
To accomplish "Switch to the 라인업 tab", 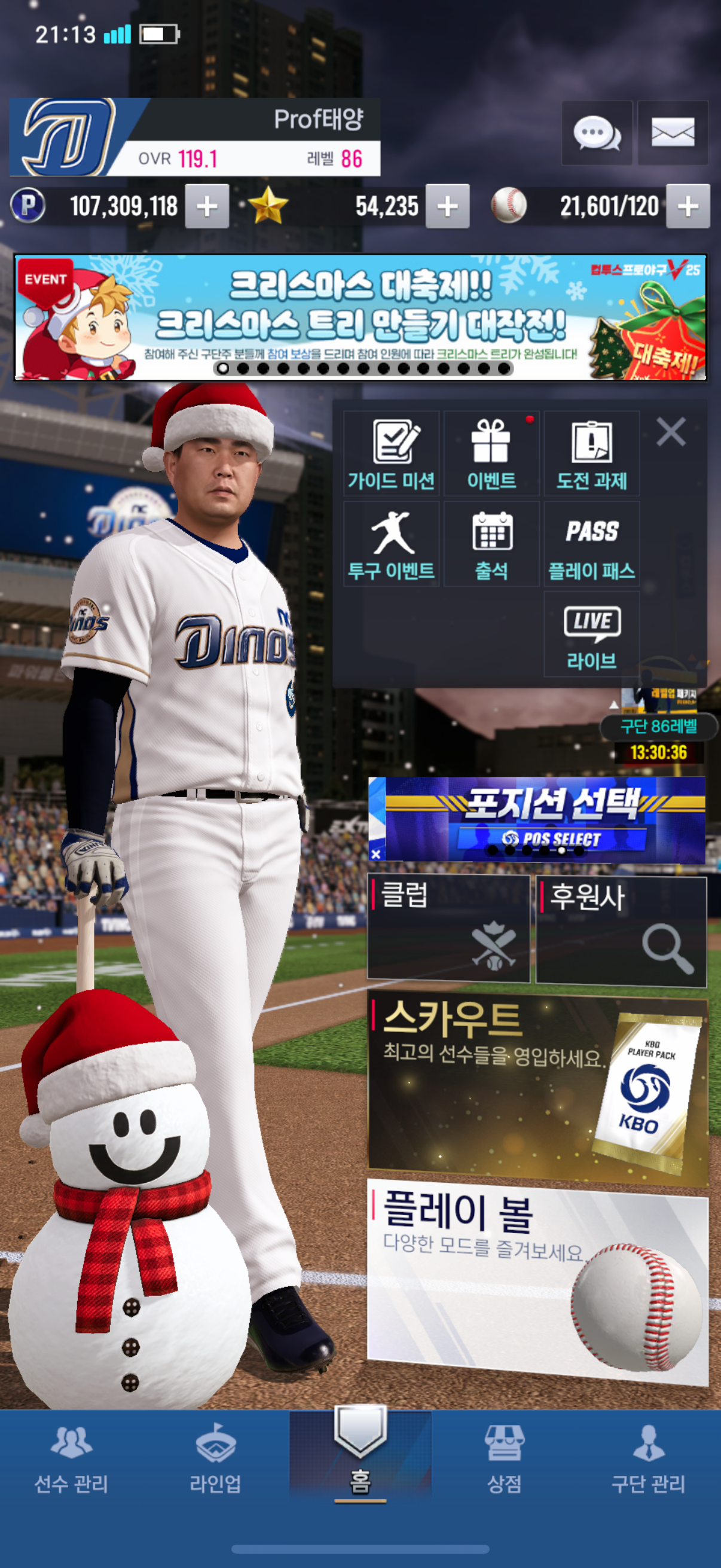I will [215, 1459].
